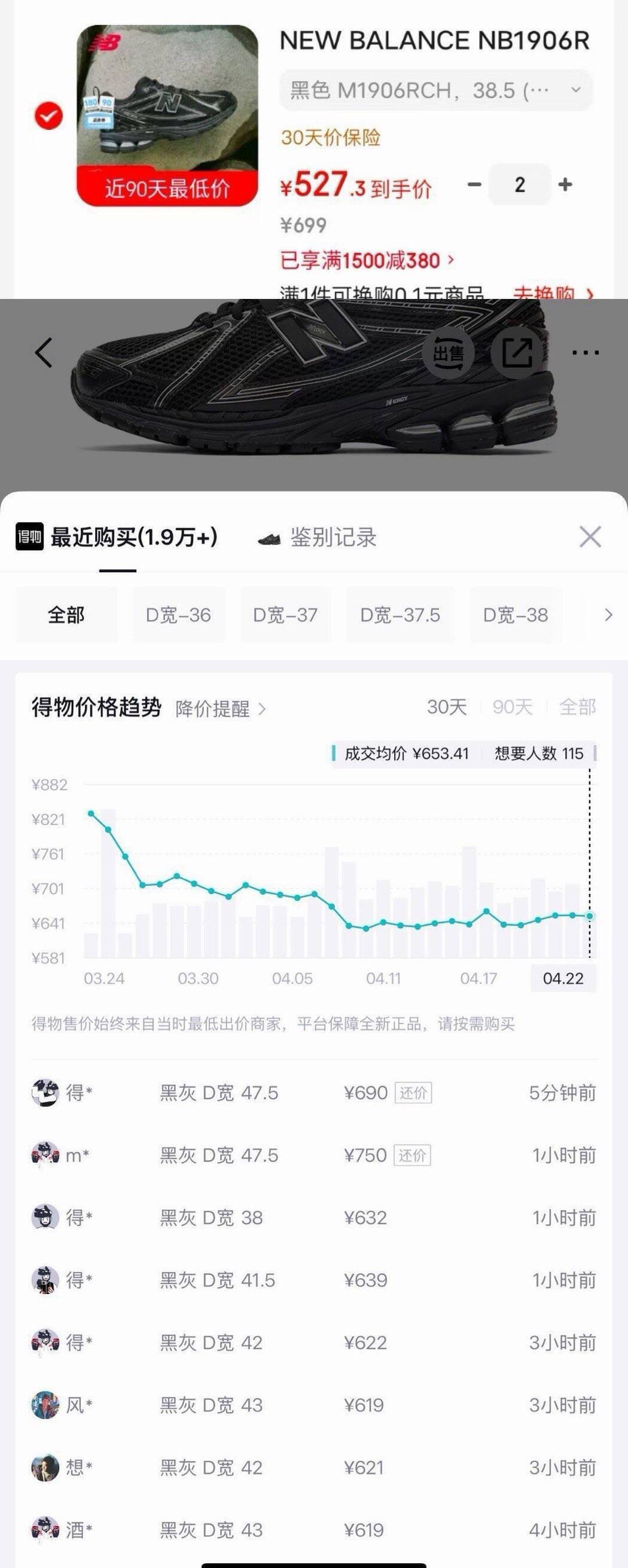The image size is (628, 1568).
Task: Tap 还价 on the ¥750 record
Action: 413,1155
